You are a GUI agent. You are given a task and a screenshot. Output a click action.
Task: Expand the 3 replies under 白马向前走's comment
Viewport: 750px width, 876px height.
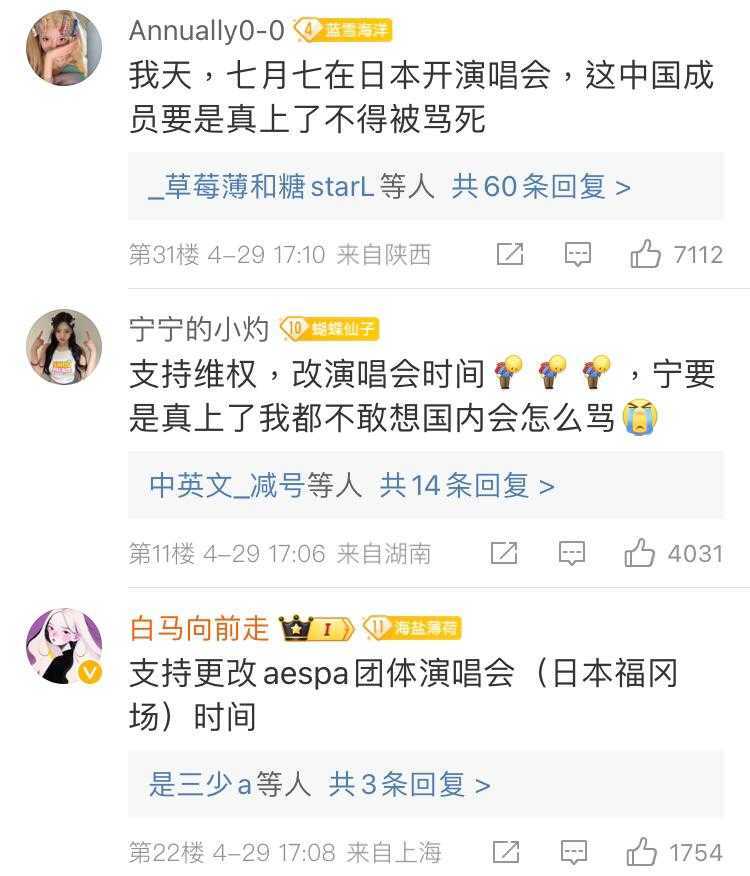click(x=410, y=785)
